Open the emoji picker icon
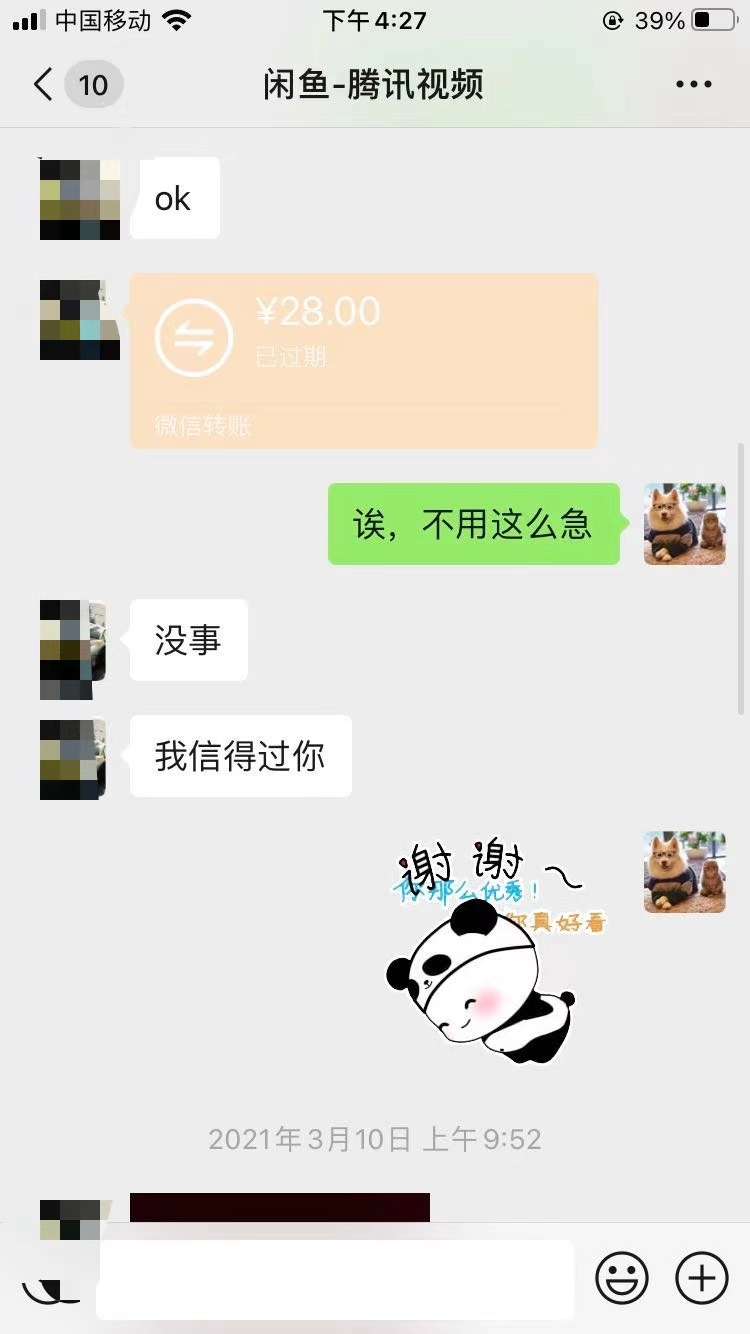Image resolution: width=750 pixels, height=1334 pixels. [x=622, y=1277]
